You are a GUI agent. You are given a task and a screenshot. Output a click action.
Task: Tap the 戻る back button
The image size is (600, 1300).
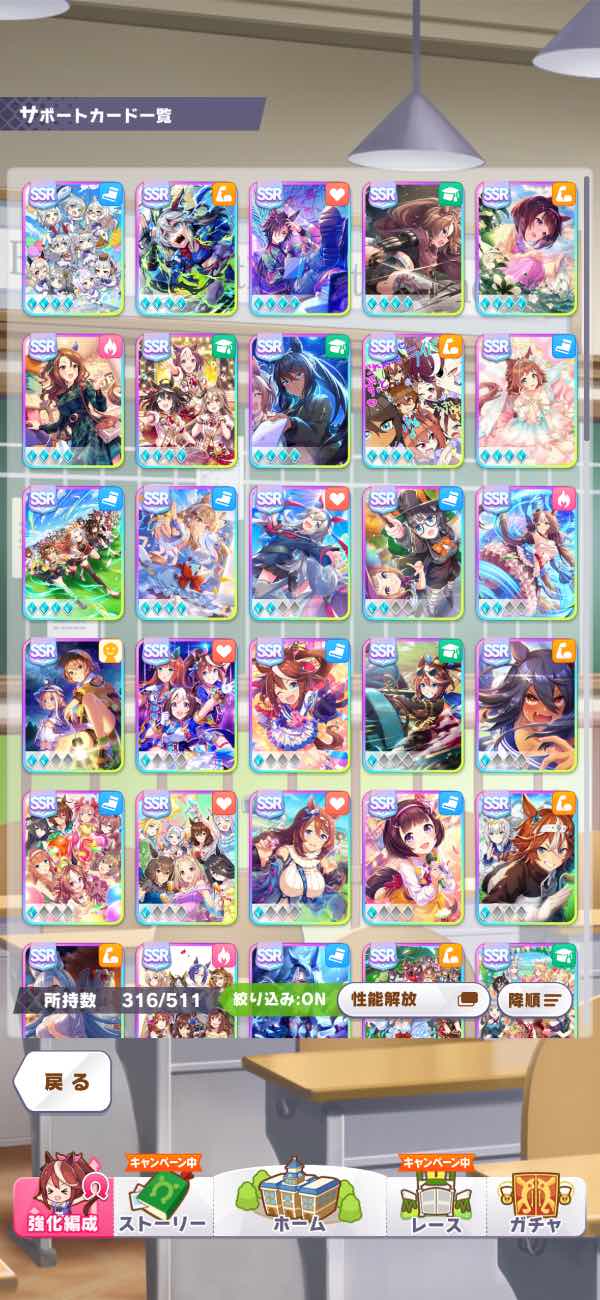coord(66,1082)
